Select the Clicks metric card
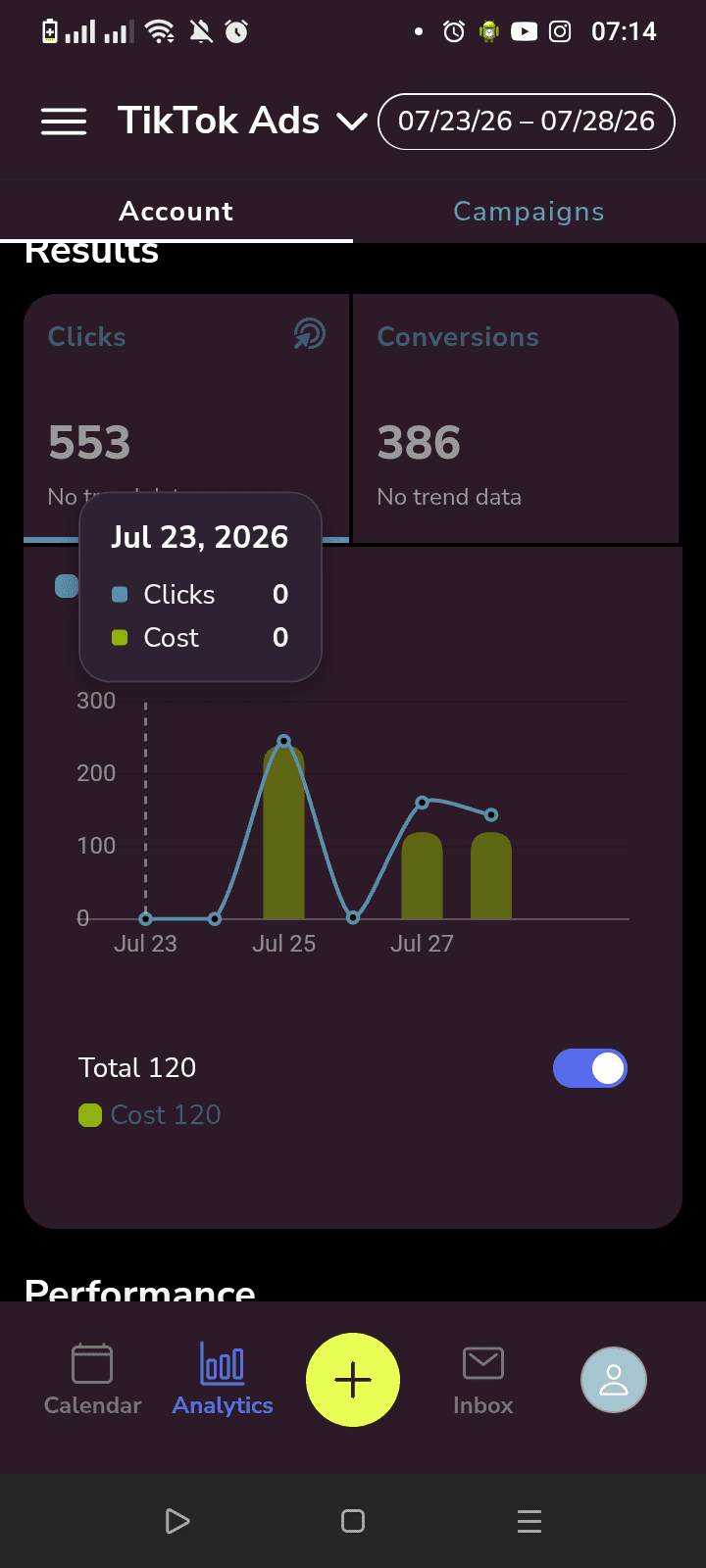706x1568 pixels. pos(186,418)
